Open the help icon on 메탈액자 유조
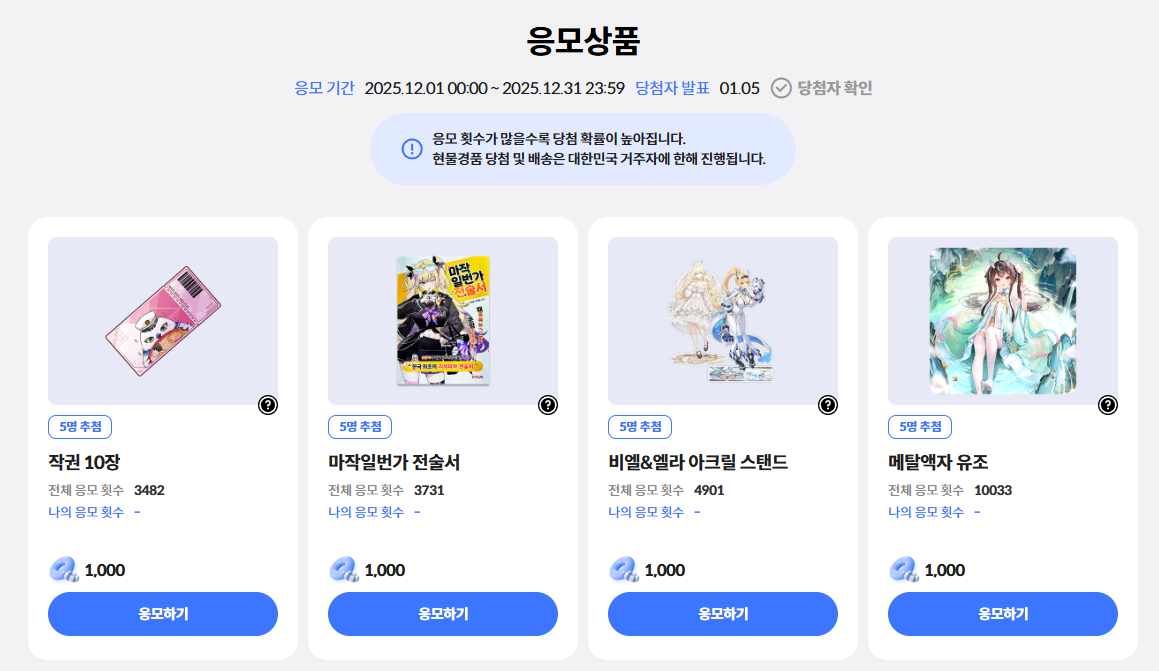 (1108, 405)
